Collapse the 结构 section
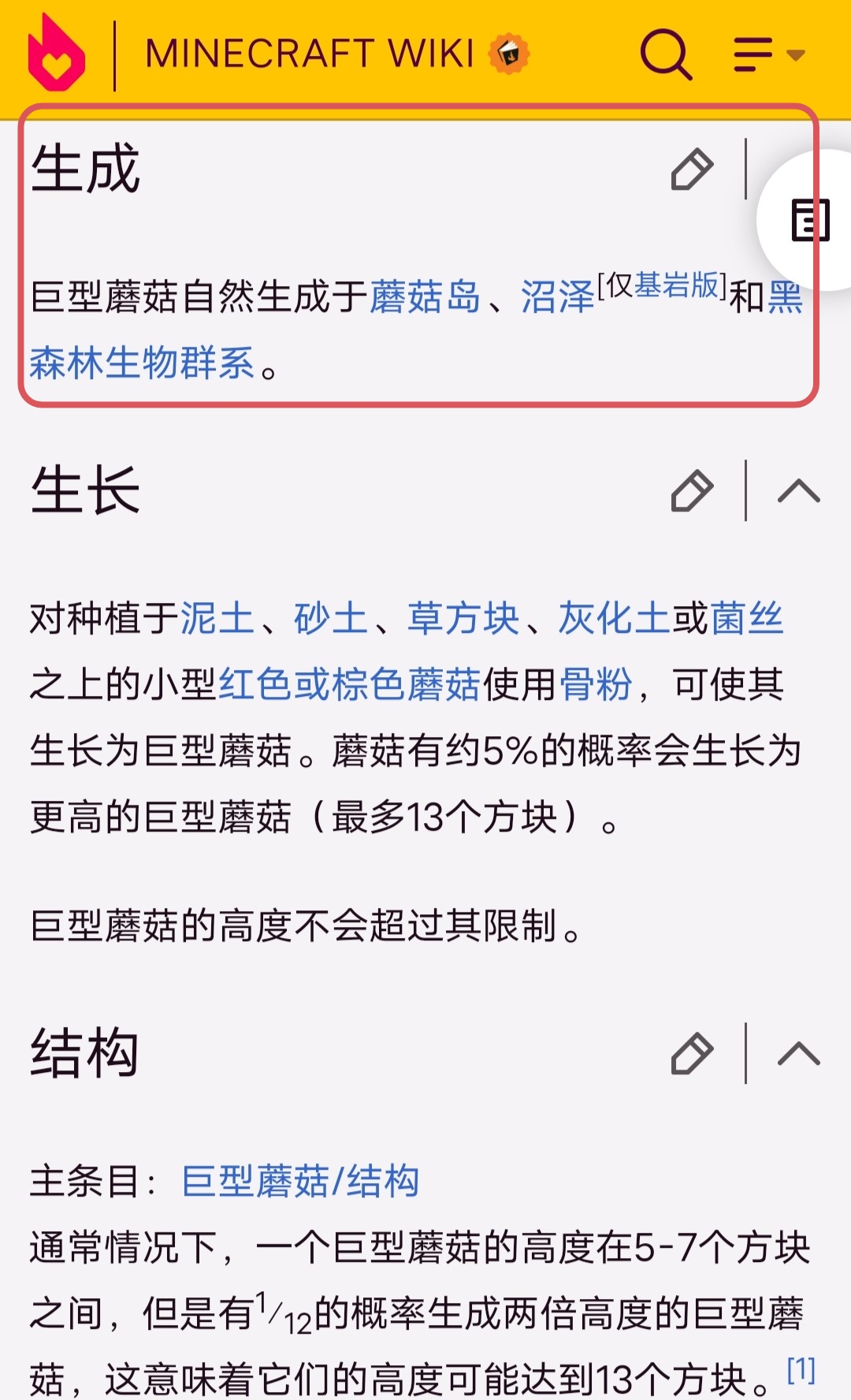This screenshot has height=1400, width=851. (x=798, y=1054)
